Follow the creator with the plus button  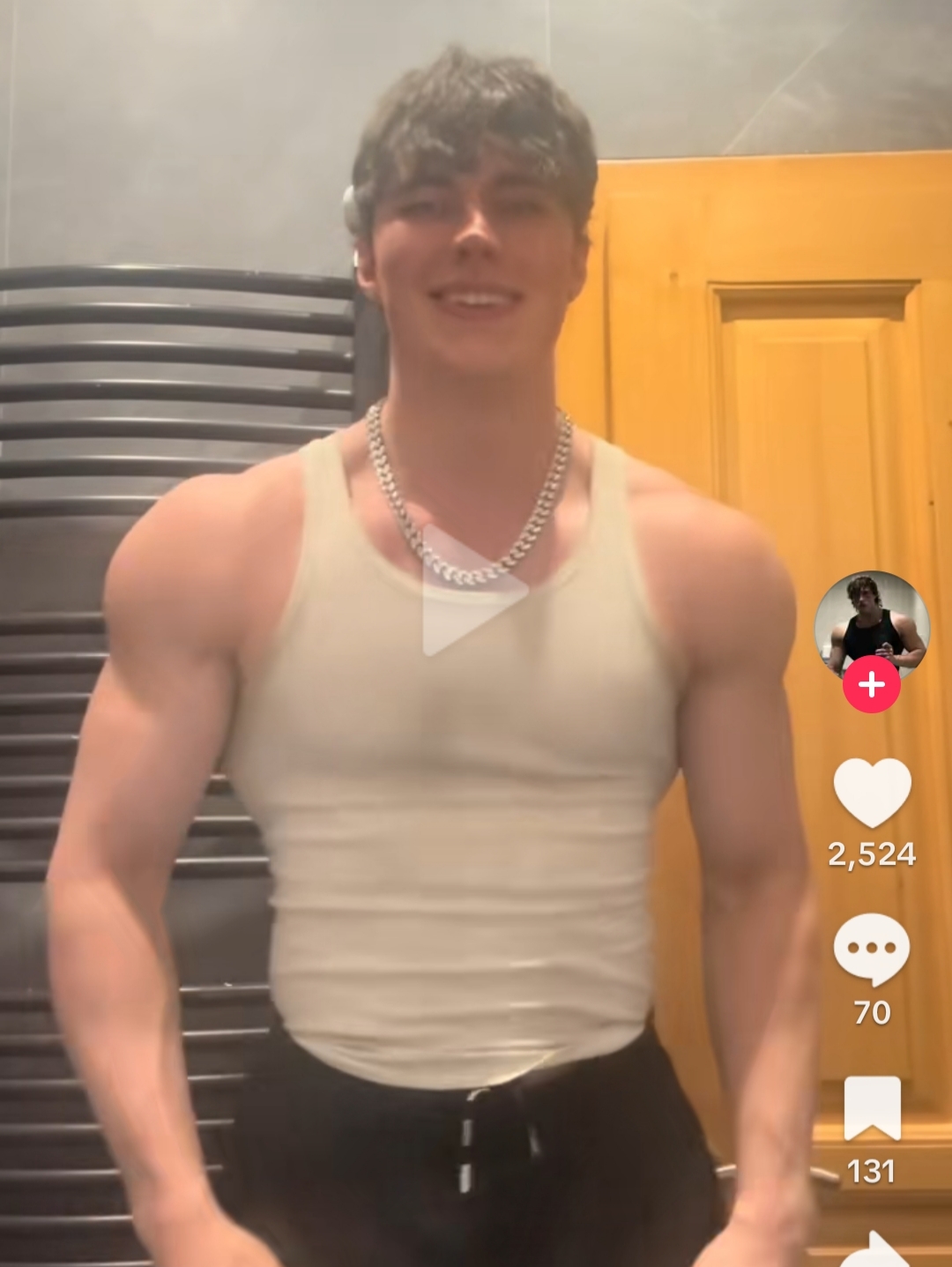coord(871,685)
